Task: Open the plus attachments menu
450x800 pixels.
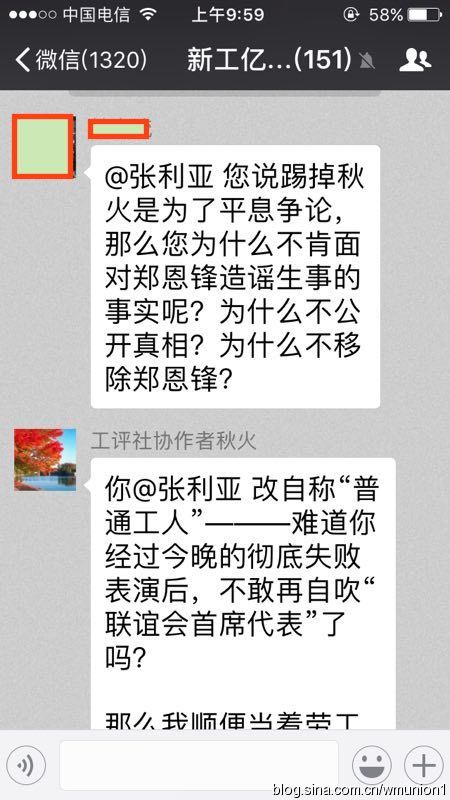Action: [423, 764]
